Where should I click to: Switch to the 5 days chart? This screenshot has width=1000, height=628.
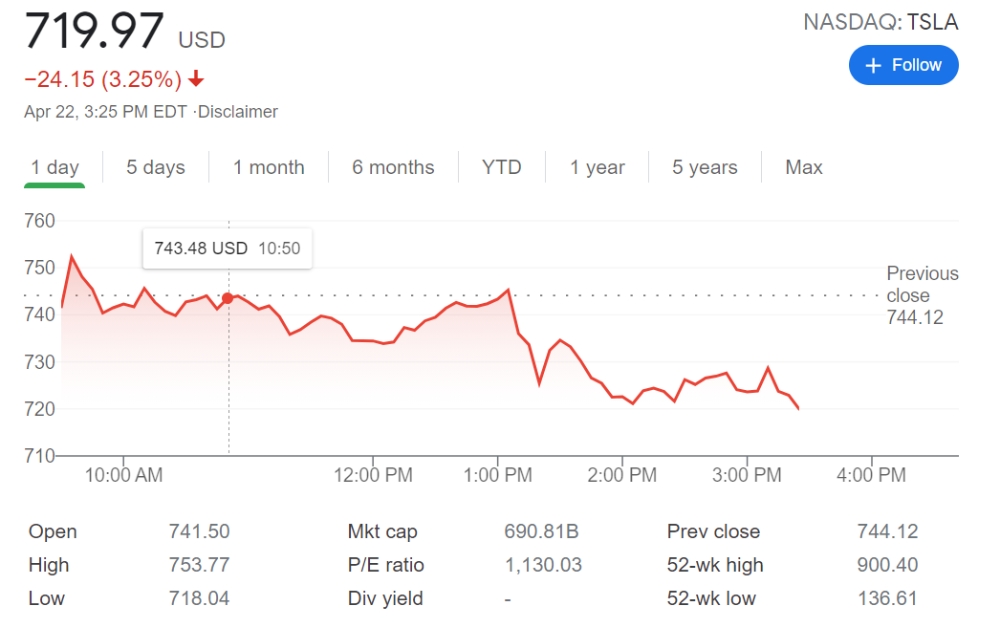tap(155, 167)
